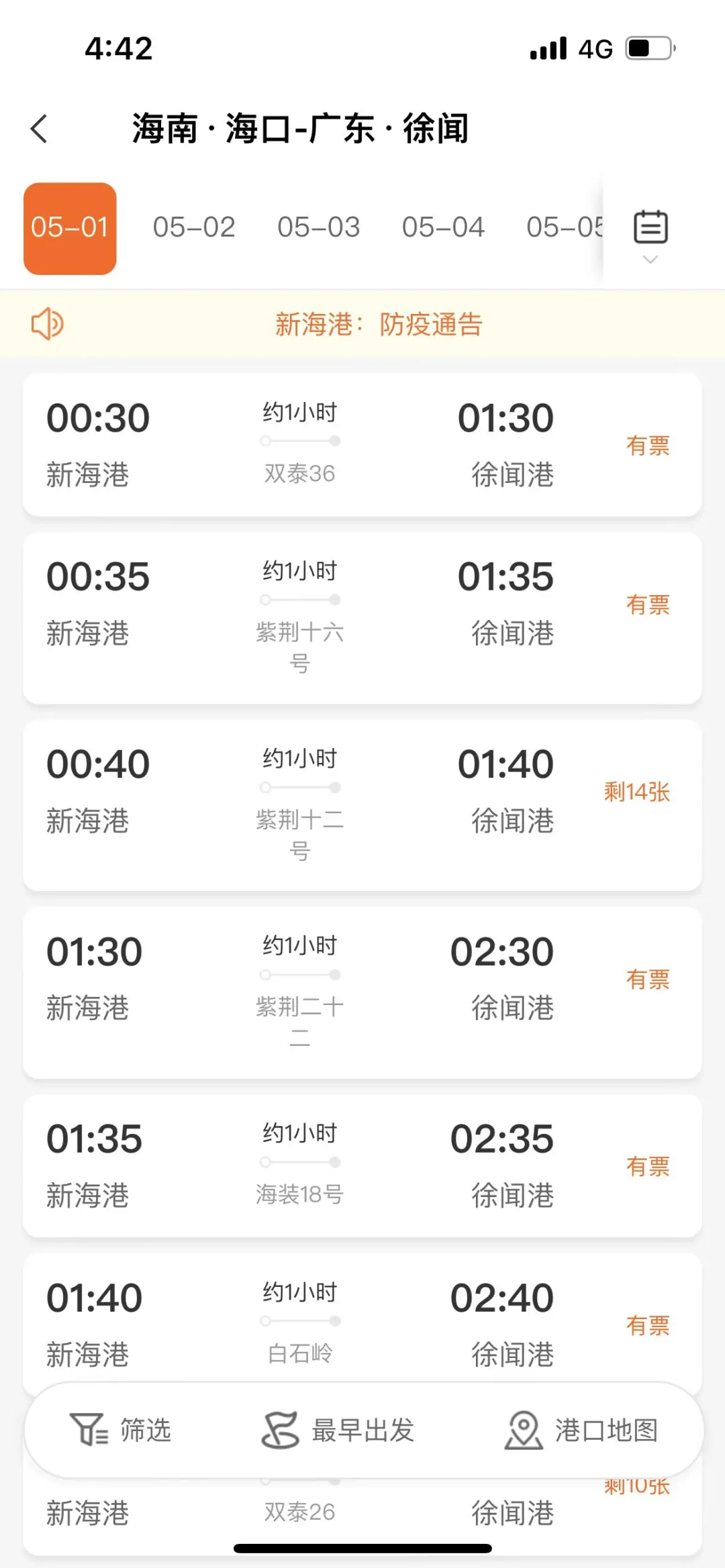Keep 05-01 as the selected date
This screenshot has width=725, height=1568.
click(70, 227)
